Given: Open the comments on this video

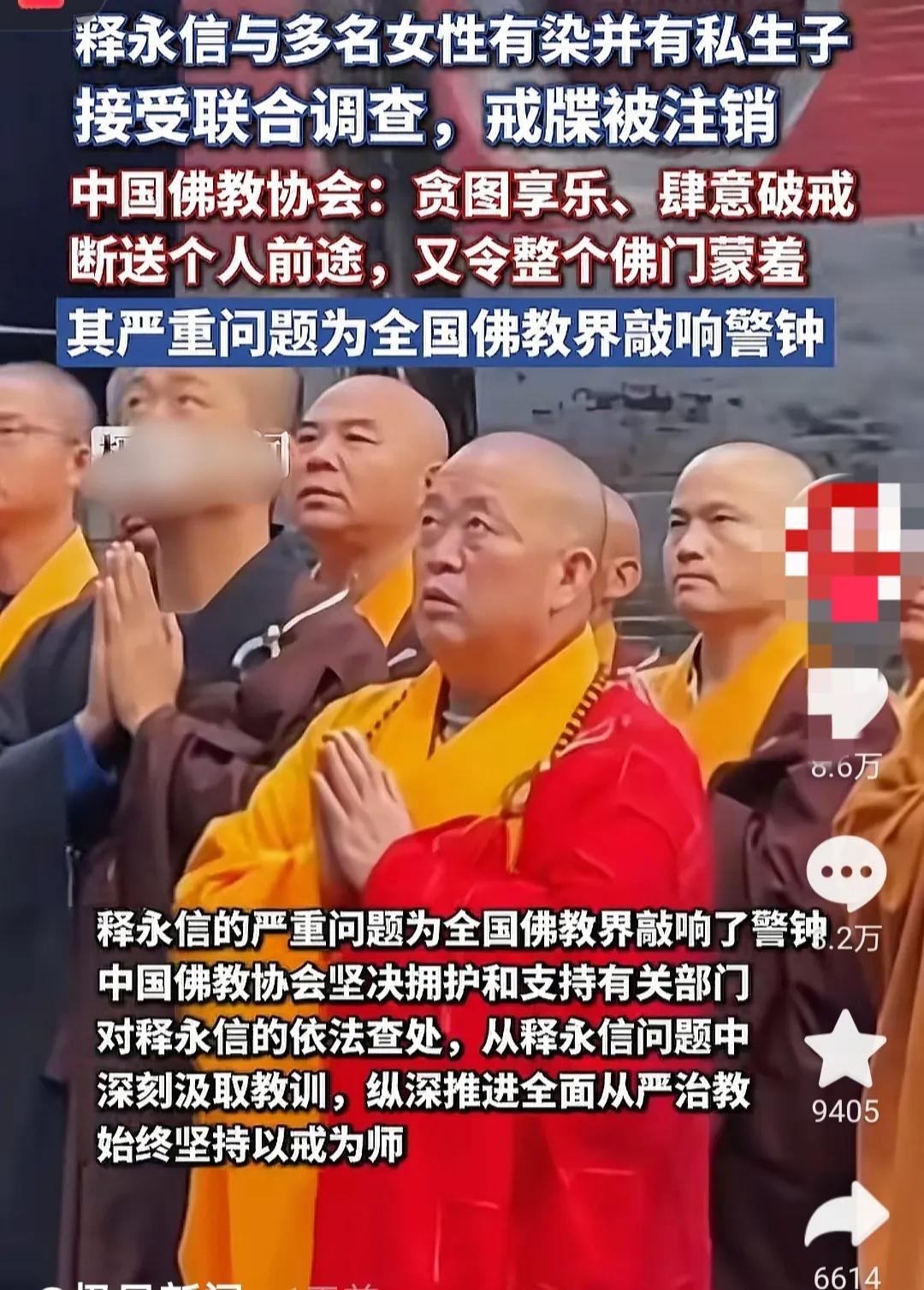Looking at the screenshot, I should coord(846,873).
